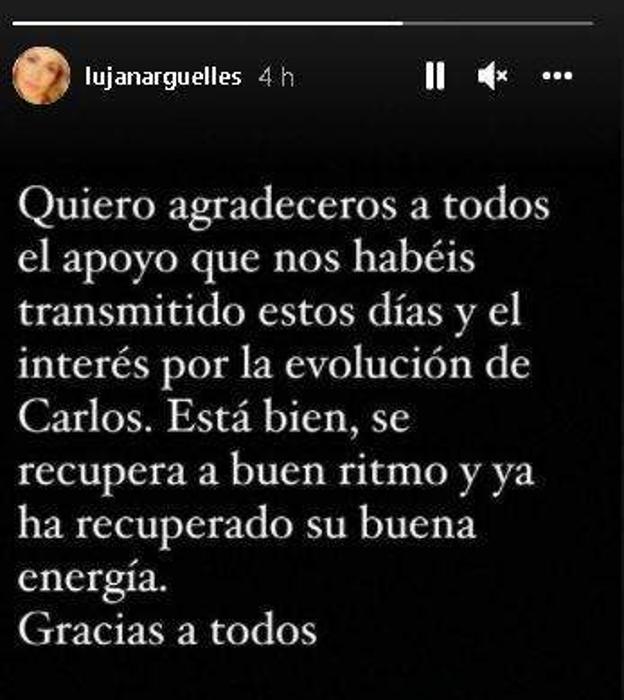Unmute the story audio
624x700 pixels.
point(492,76)
